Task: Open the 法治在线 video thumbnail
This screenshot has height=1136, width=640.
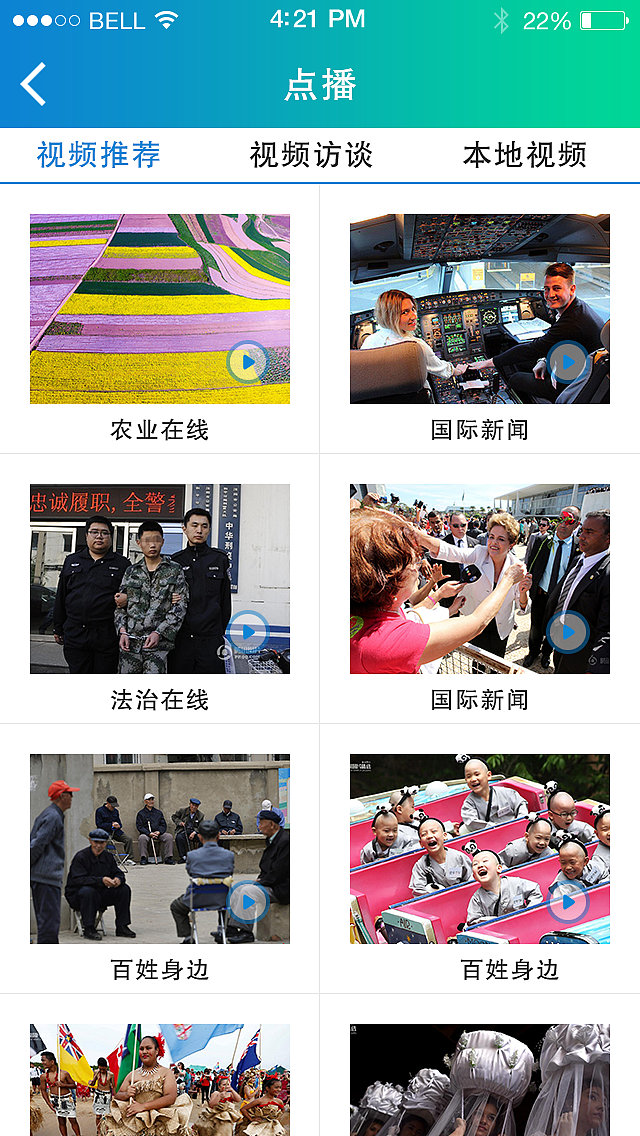Action: pyautogui.click(x=159, y=579)
